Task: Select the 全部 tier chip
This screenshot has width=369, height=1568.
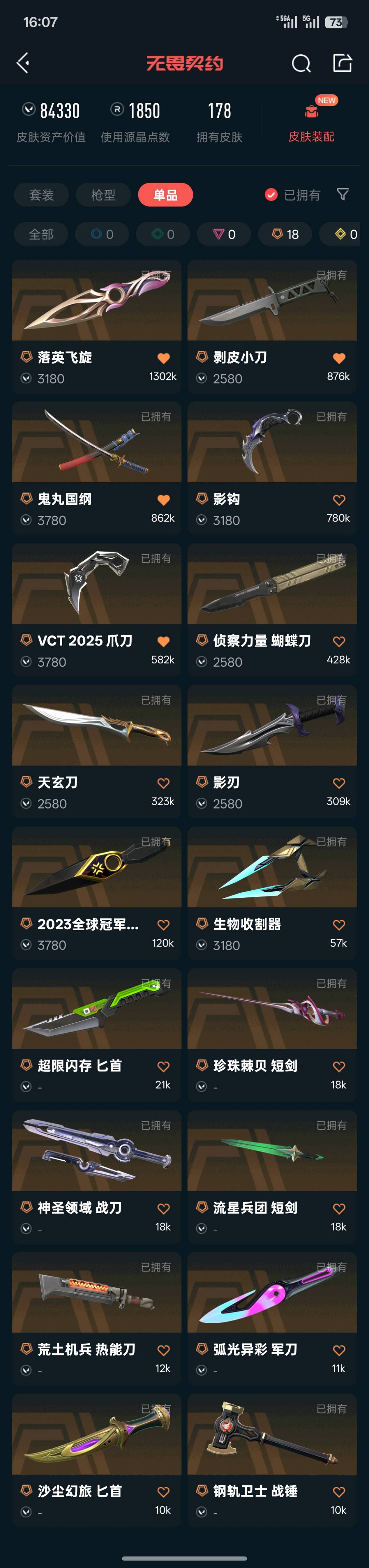Action: 41,234
